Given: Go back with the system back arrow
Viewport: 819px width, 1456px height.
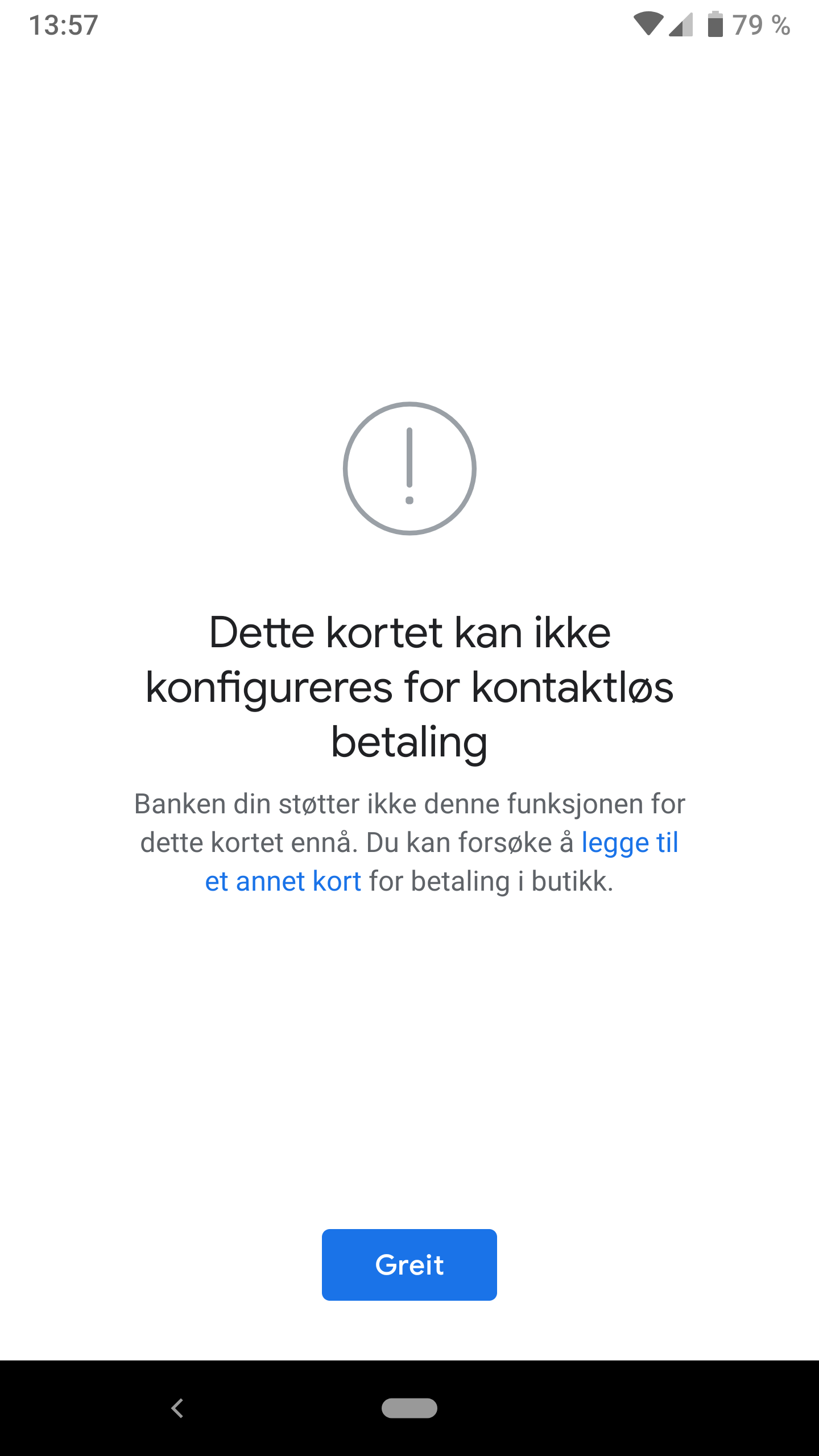Looking at the screenshot, I should point(177,1408).
